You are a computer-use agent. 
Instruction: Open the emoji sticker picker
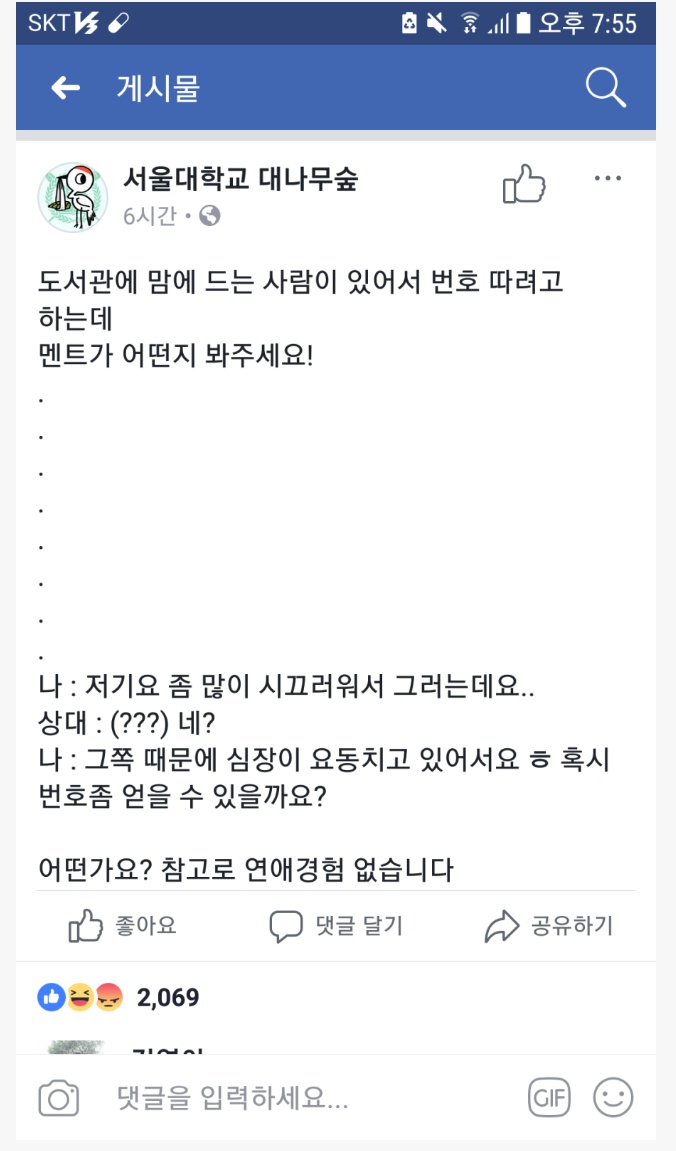point(613,1099)
